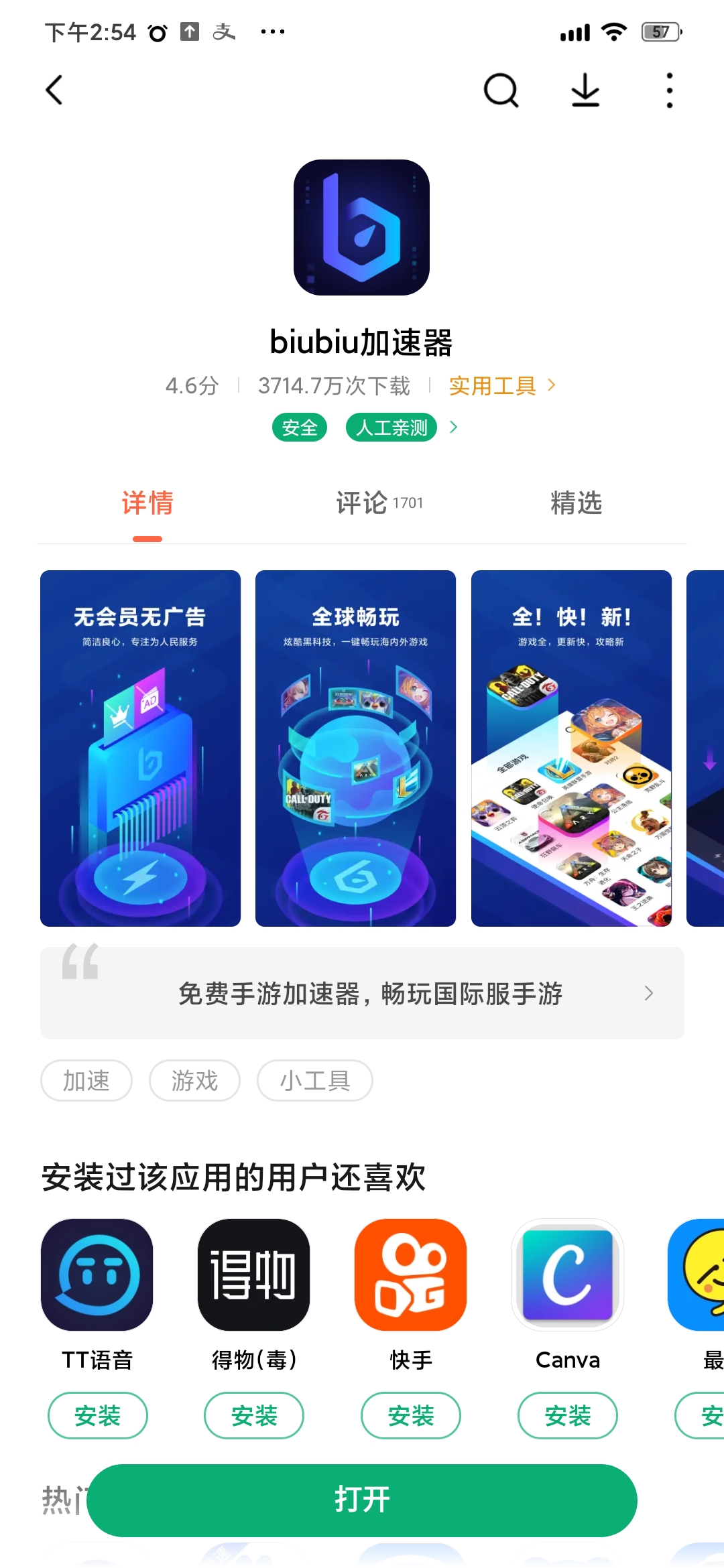Select the 小工具 tag chip
Screen dimensions: 724x1568
click(314, 1080)
